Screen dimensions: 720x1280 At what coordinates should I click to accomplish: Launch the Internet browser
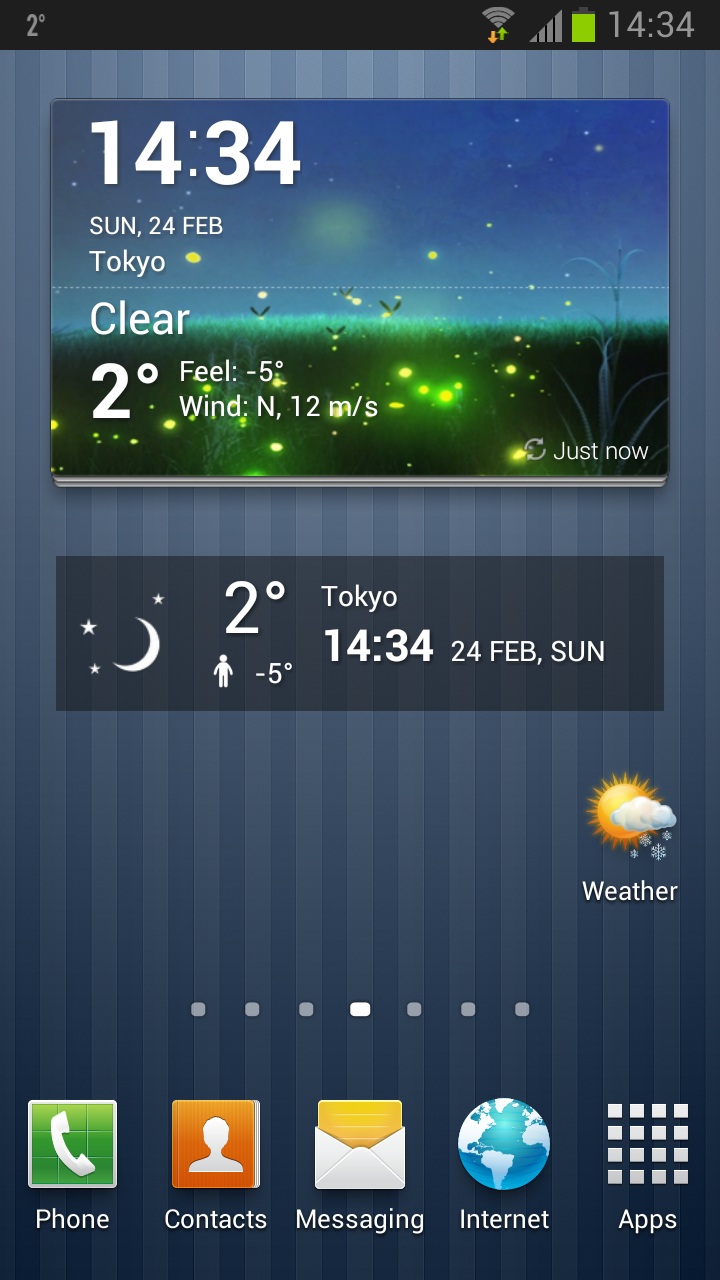tap(504, 1144)
